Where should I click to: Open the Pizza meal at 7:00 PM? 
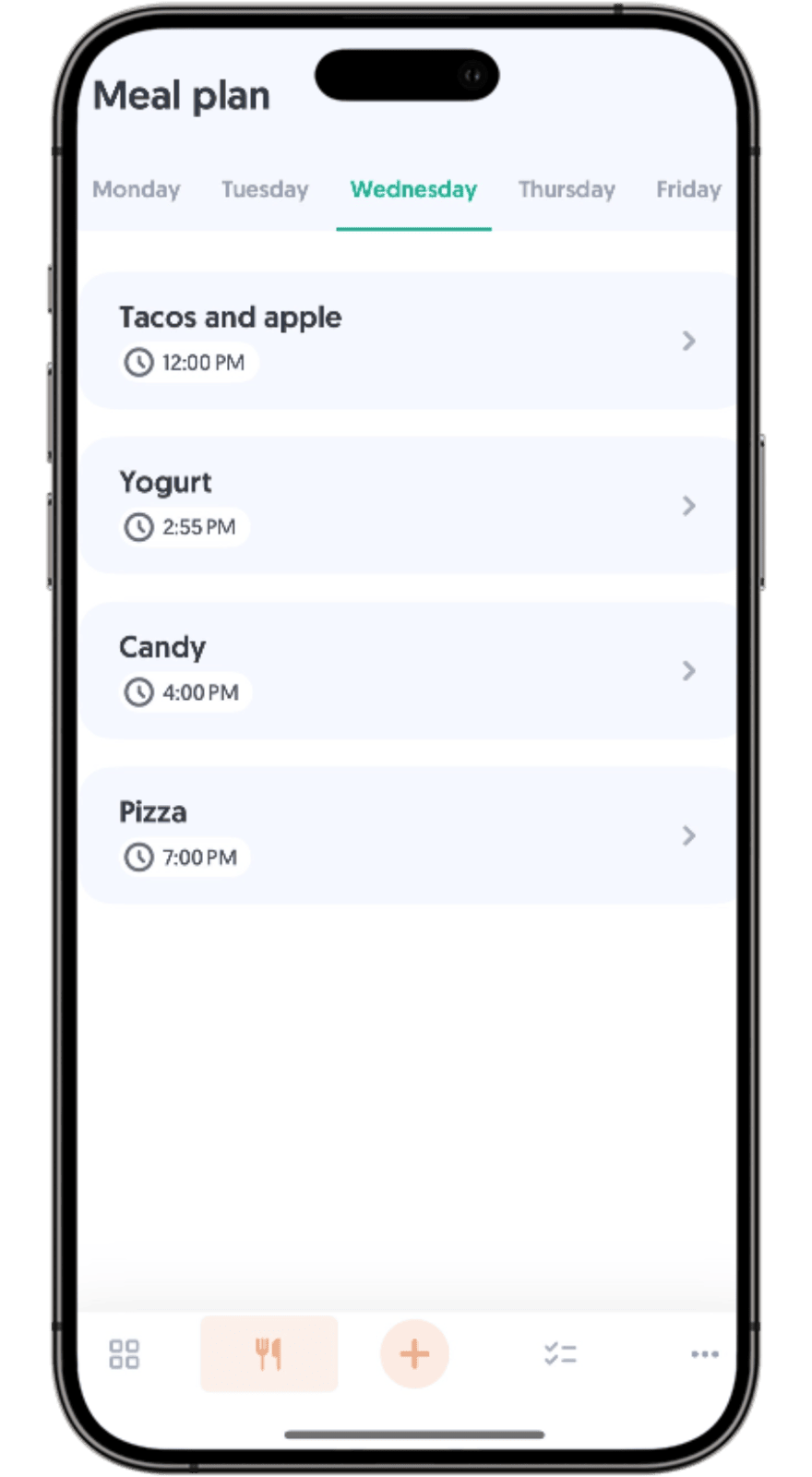[406, 835]
